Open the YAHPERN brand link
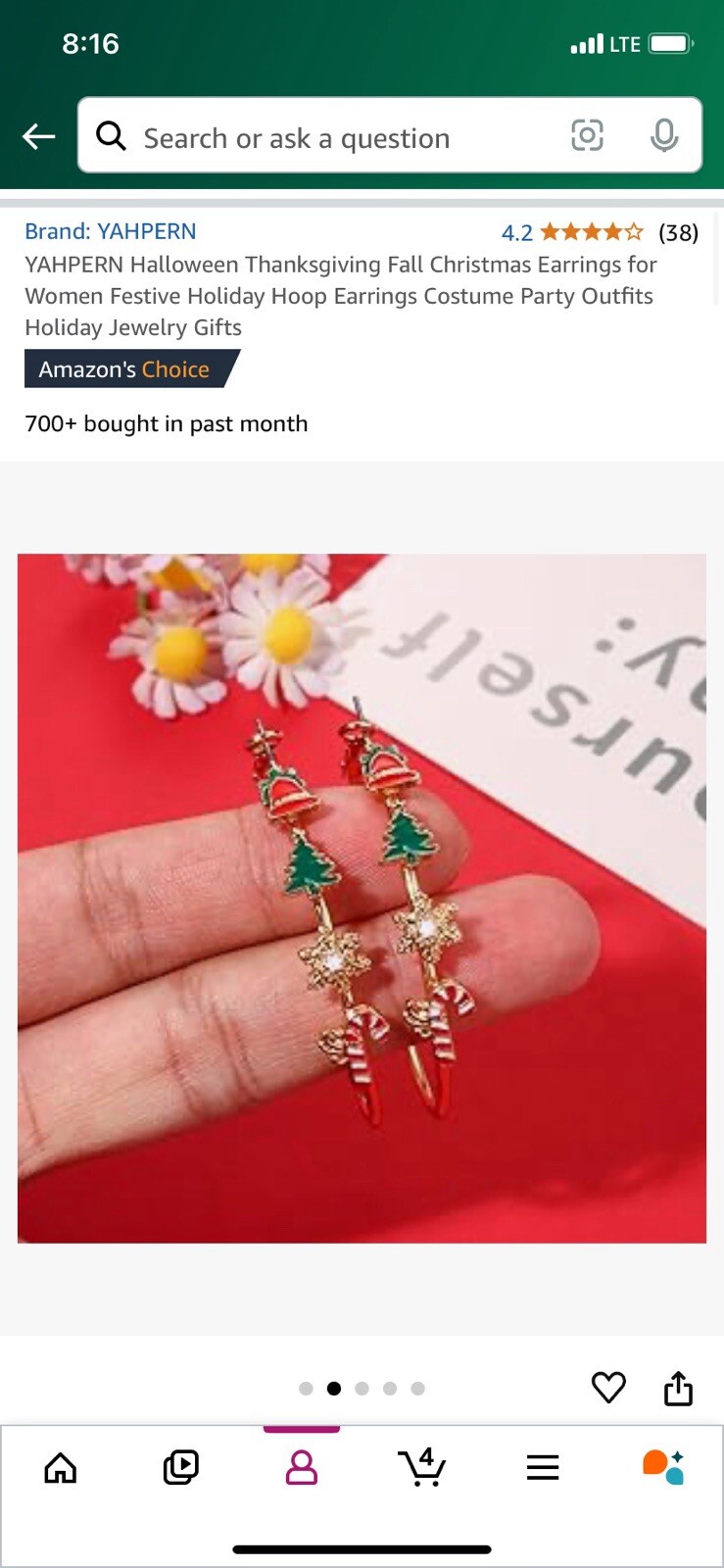This screenshot has width=724, height=1568. click(111, 231)
